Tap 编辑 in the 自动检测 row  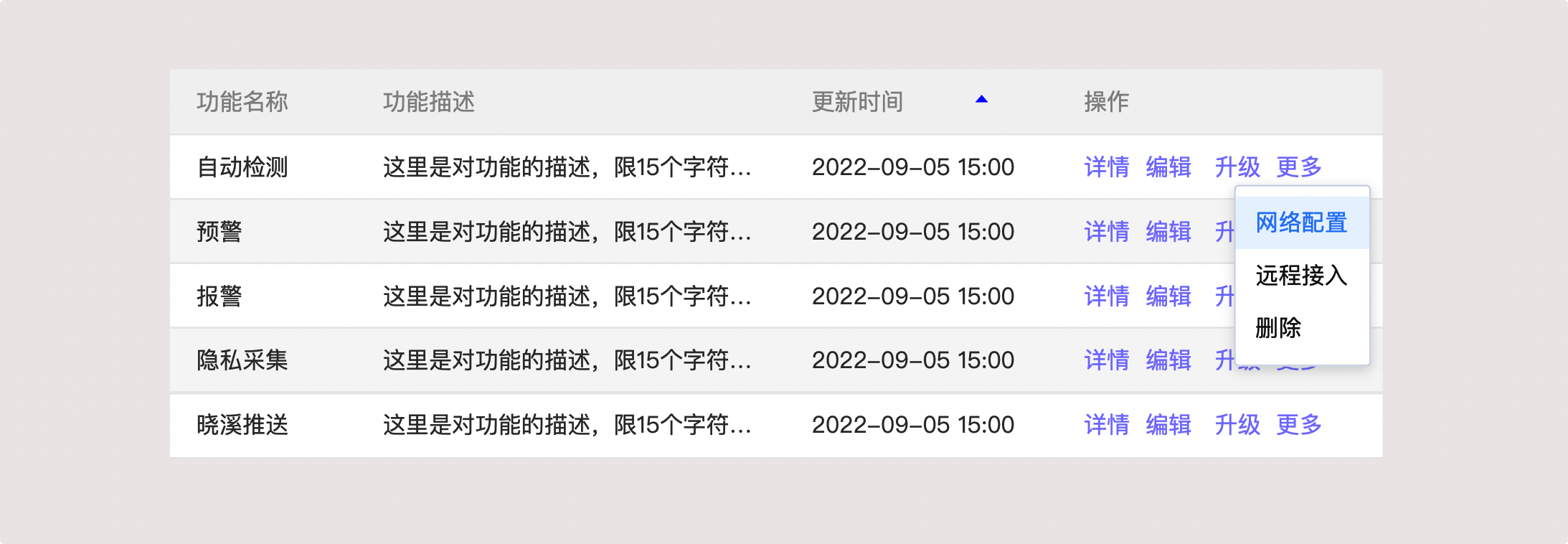1168,167
